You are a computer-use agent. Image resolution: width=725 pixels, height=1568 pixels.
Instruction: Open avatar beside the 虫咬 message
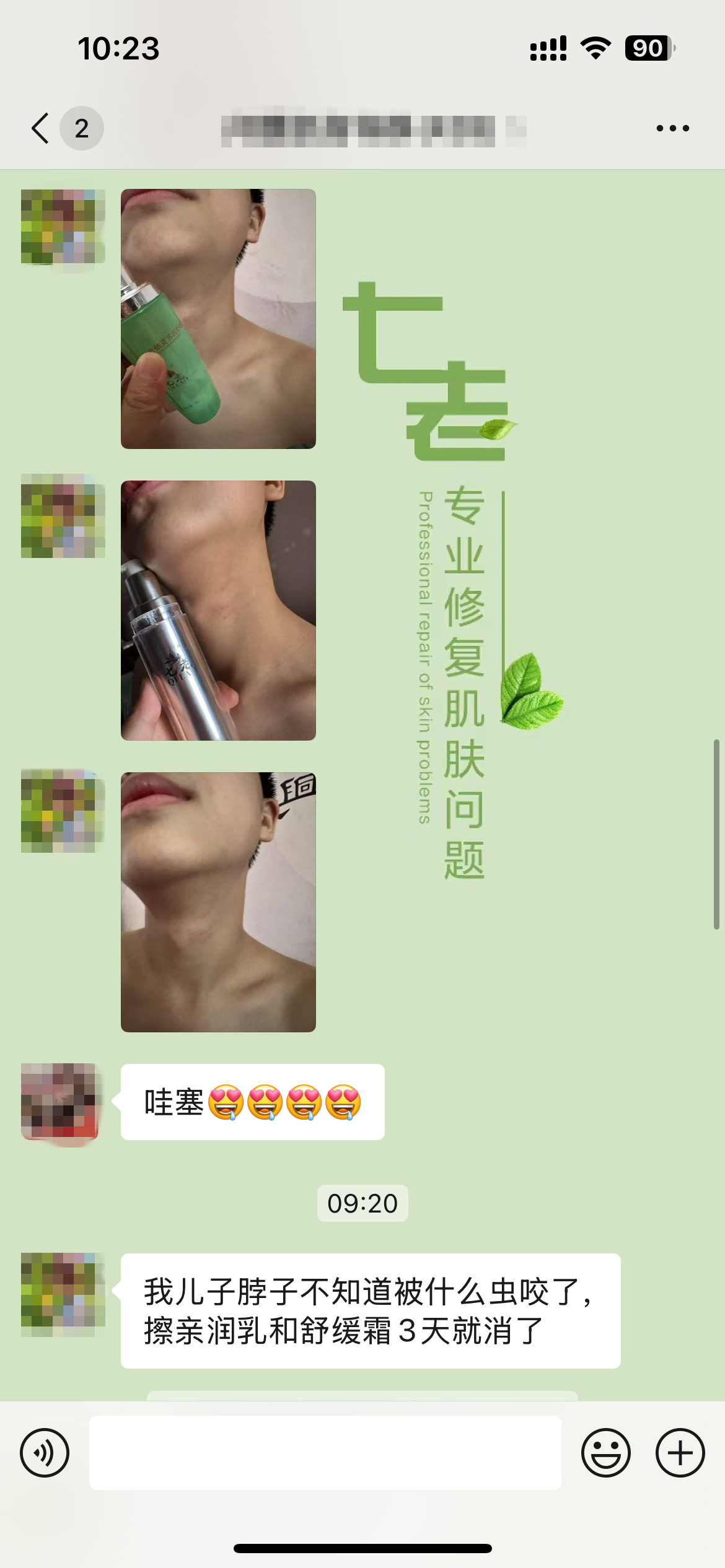[x=63, y=1294]
